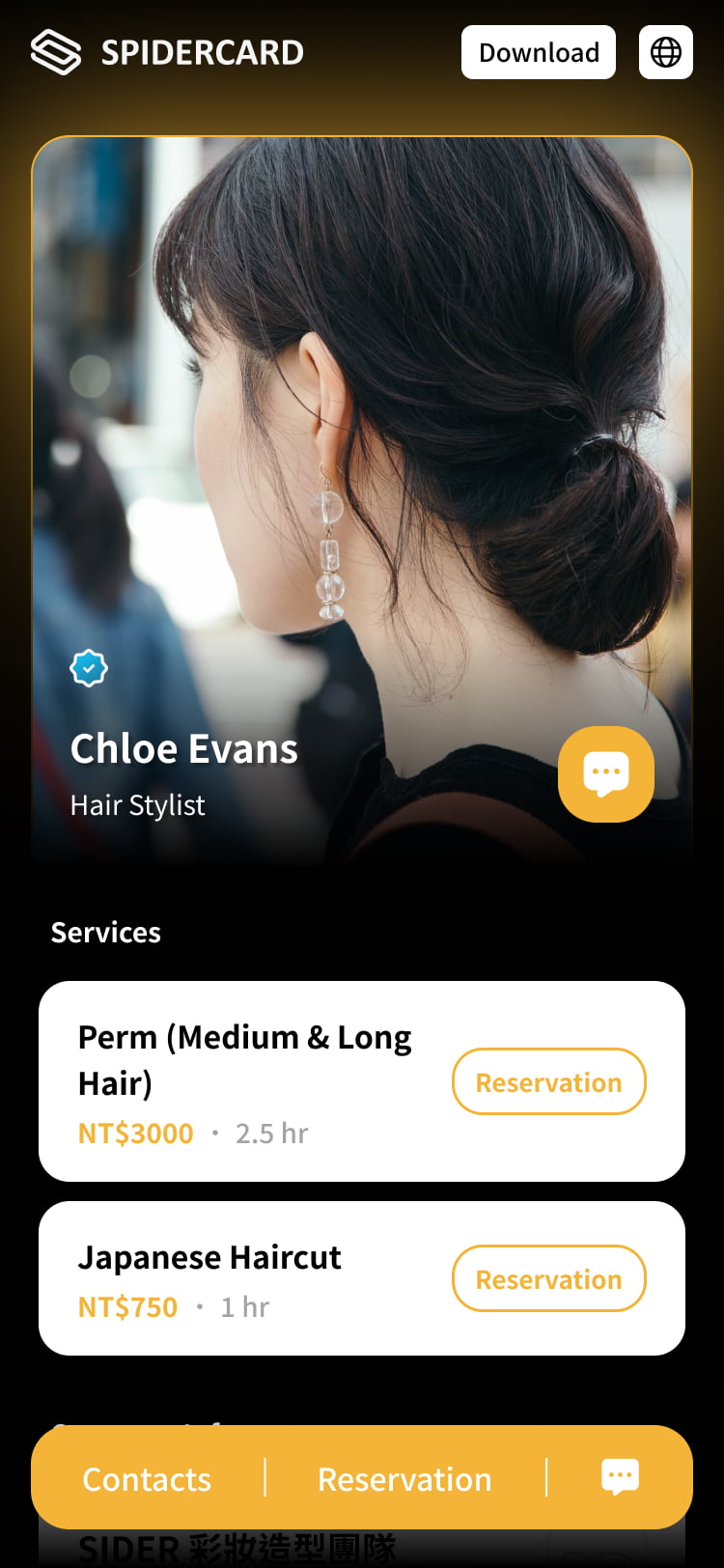Click Reservation for Perm (Medium & Long Hair)
The image size is (724, 1568).
click(x=548, y=1081)
